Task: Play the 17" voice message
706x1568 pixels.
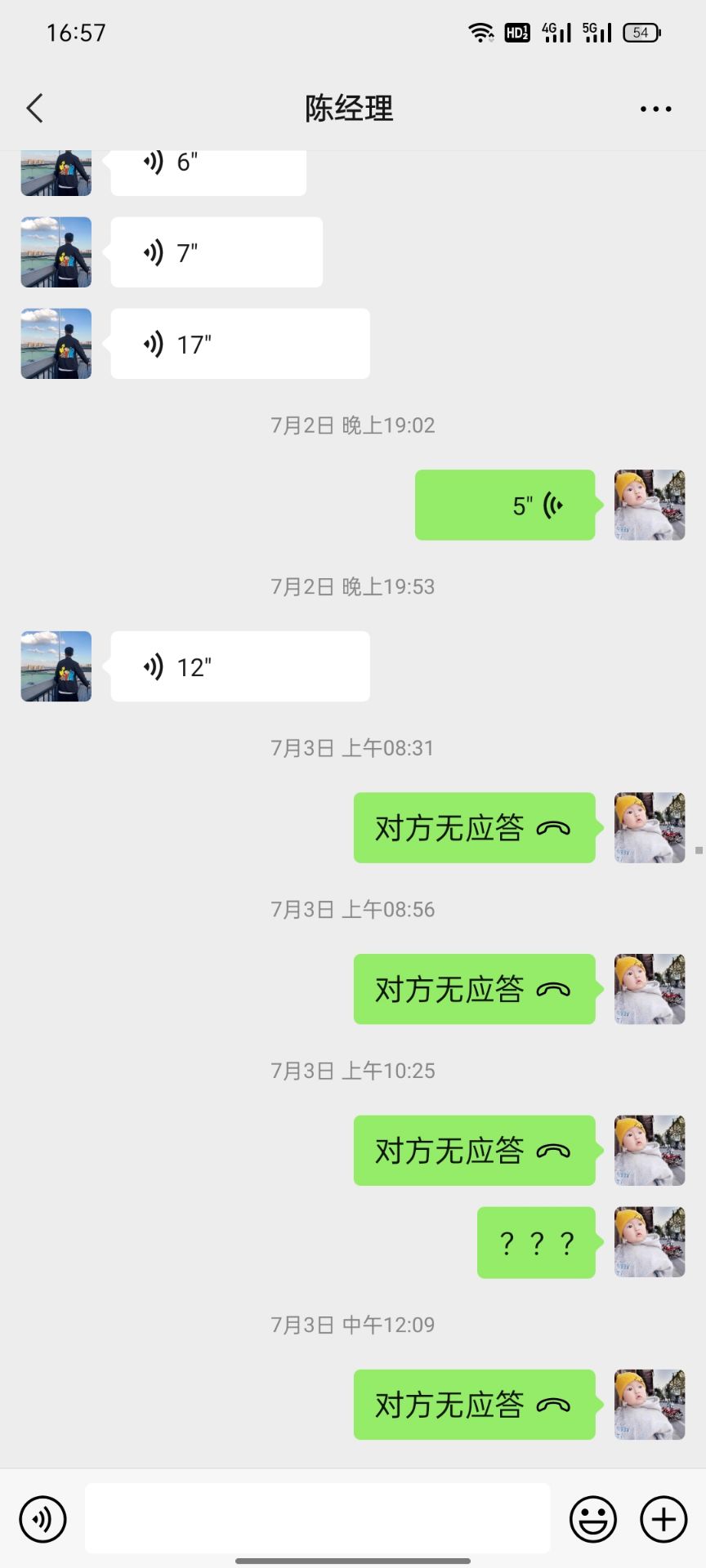Action: [x=239, y=344]
